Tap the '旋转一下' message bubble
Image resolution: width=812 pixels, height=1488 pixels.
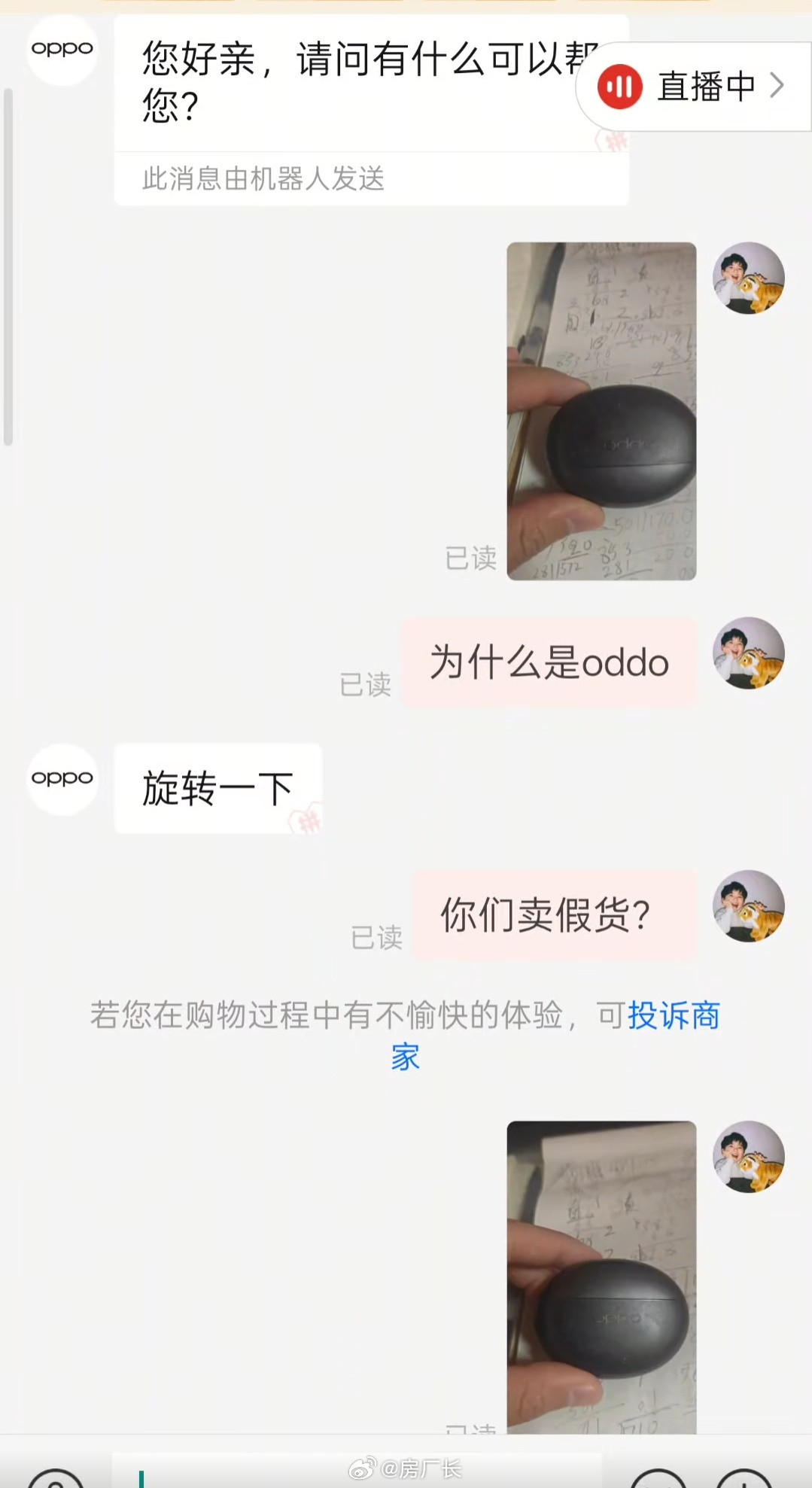click(217, 787)
